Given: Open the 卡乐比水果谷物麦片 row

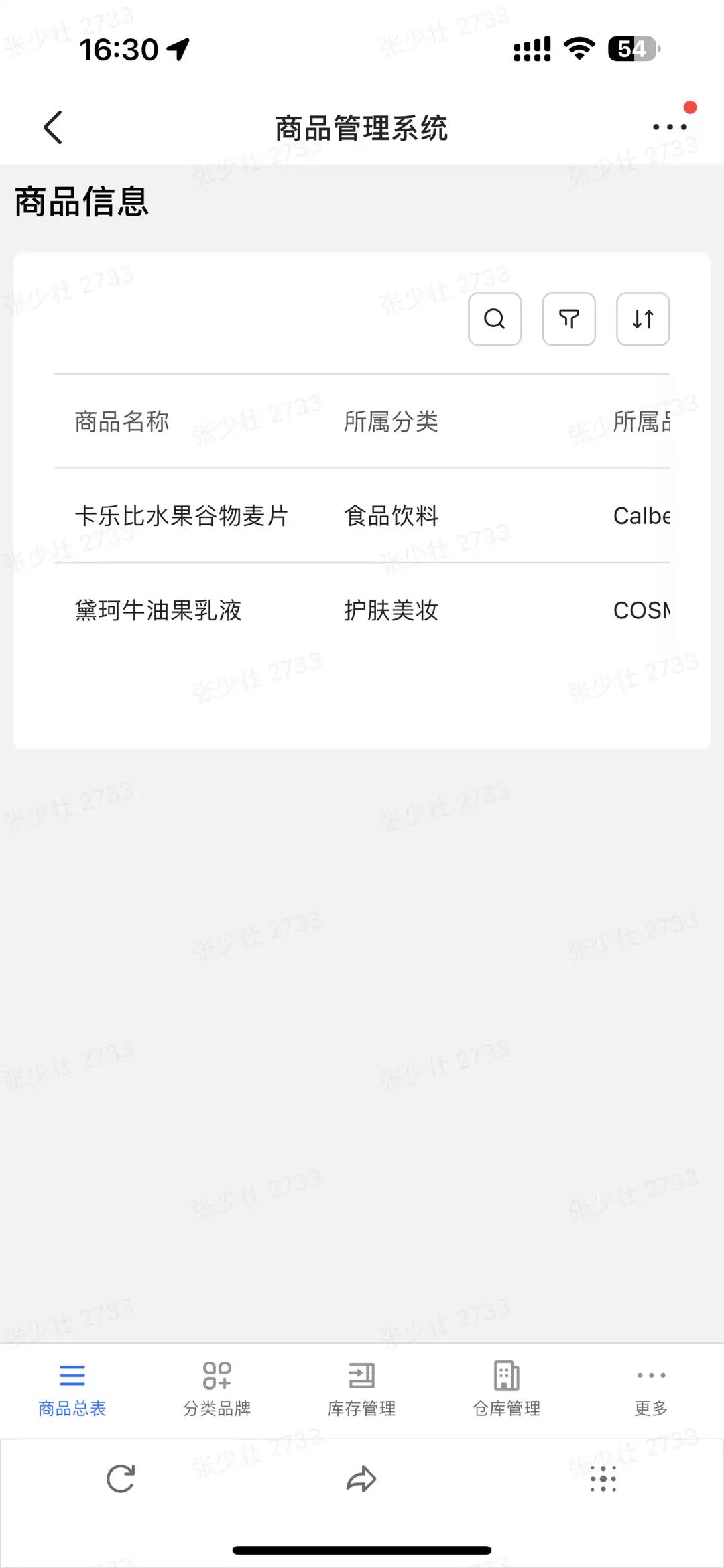Looking at the screenshot, I should [181, 515].
